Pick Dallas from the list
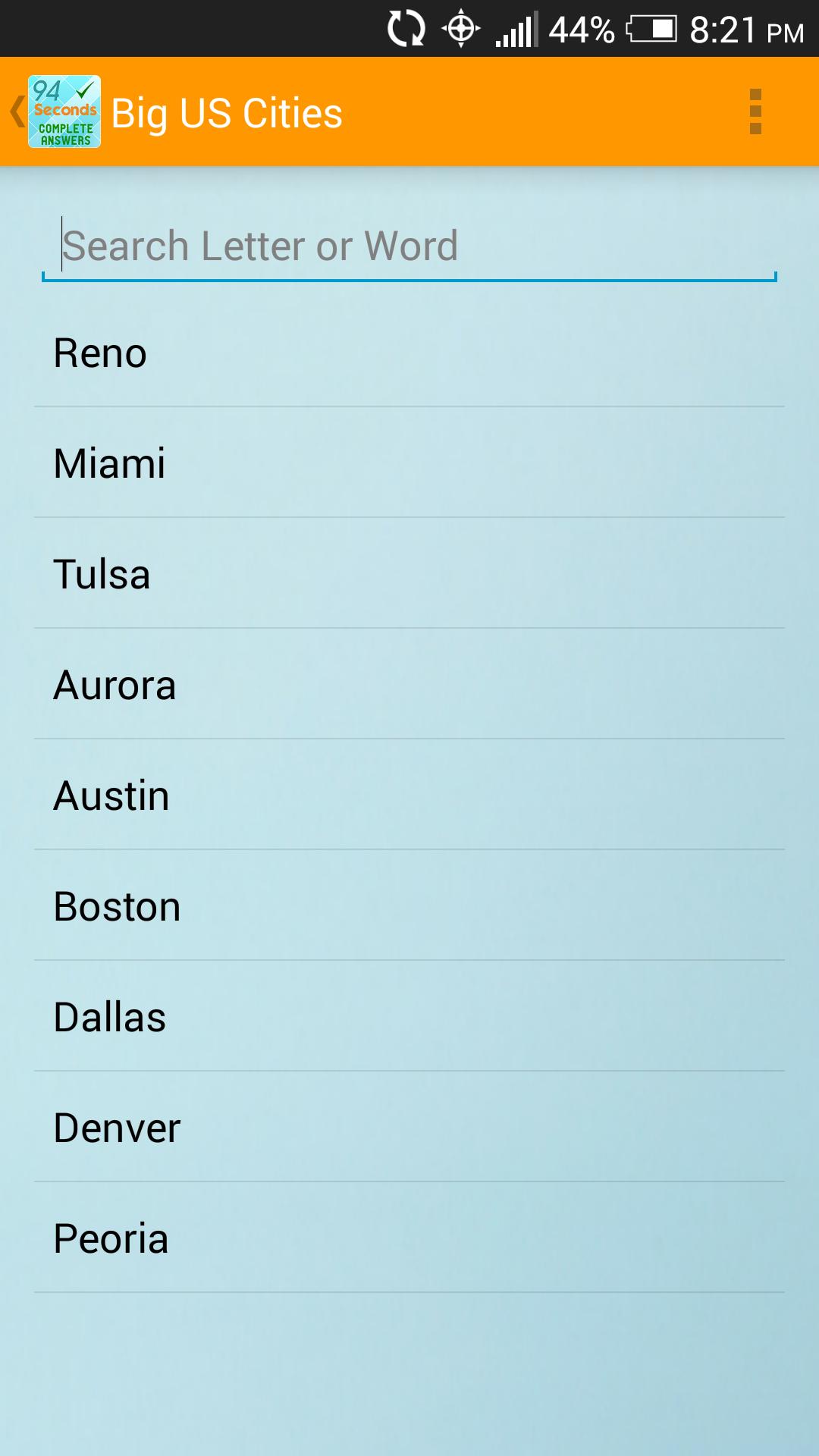 click(x=409, y=1017)
